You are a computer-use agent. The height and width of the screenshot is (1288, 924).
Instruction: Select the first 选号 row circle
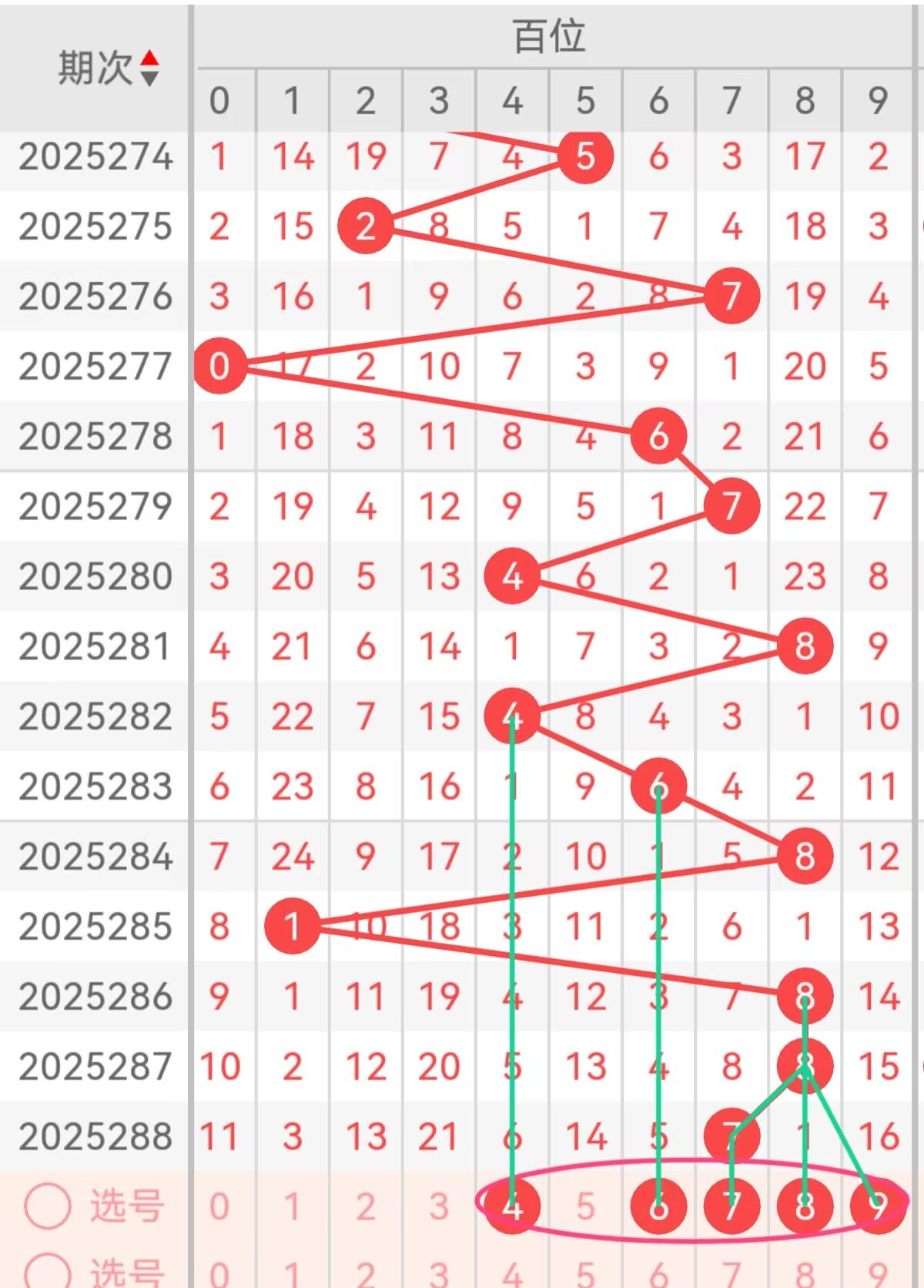(x=48, y=1206)
